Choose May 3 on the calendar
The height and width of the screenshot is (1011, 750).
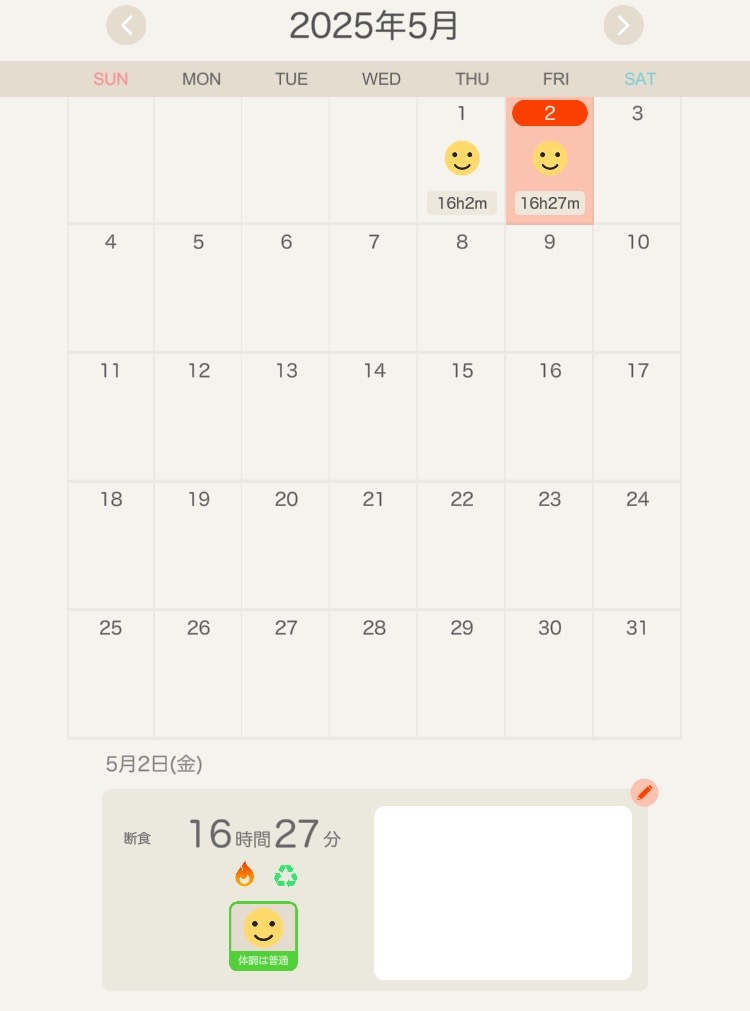pos(637,160)
